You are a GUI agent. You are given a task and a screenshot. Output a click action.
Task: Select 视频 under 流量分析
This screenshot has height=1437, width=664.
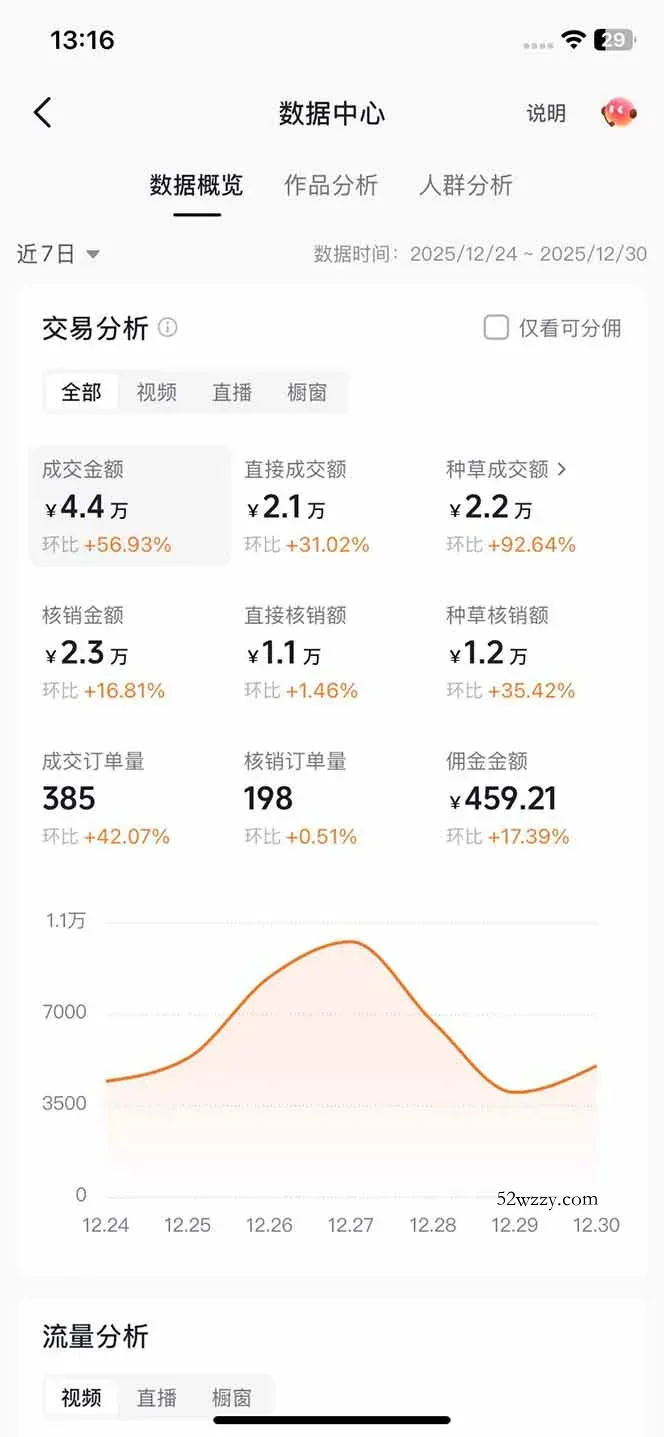tap(81, 1398)
